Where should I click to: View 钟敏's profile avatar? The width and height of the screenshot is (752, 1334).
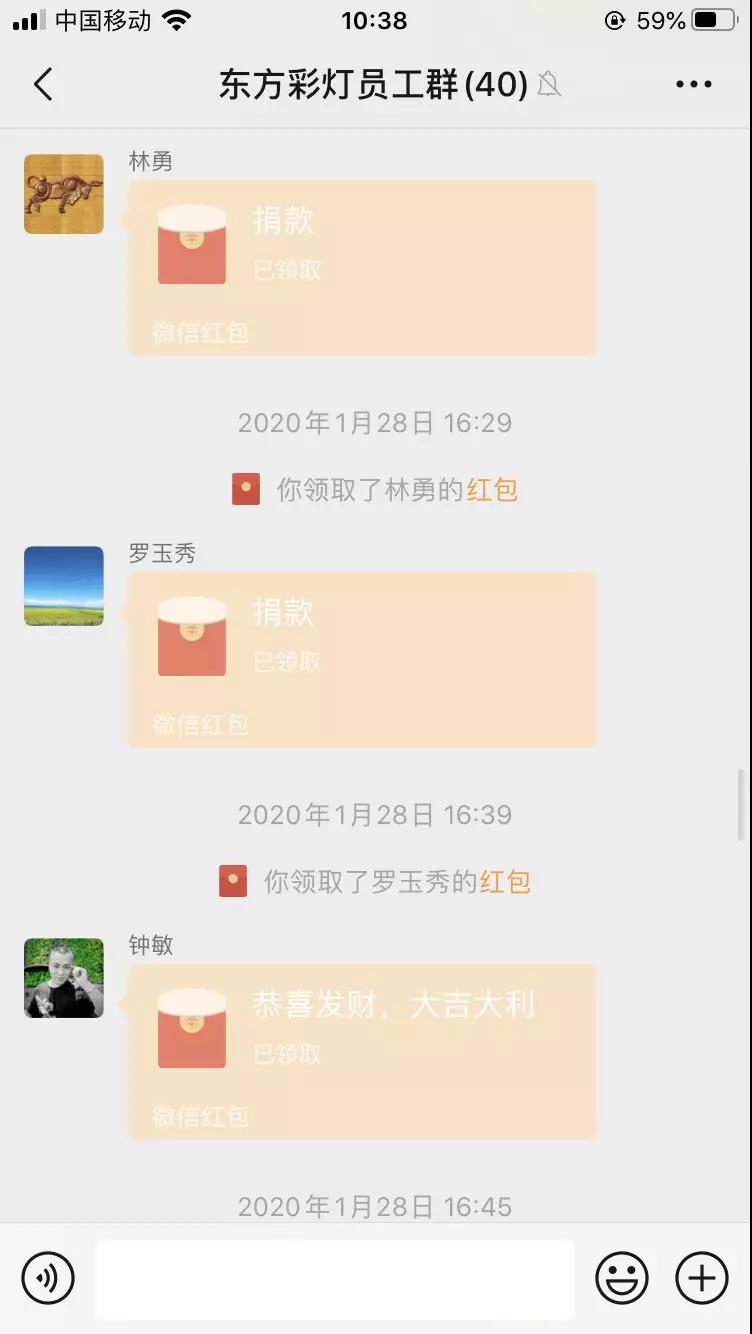click(x=64, y=978)
